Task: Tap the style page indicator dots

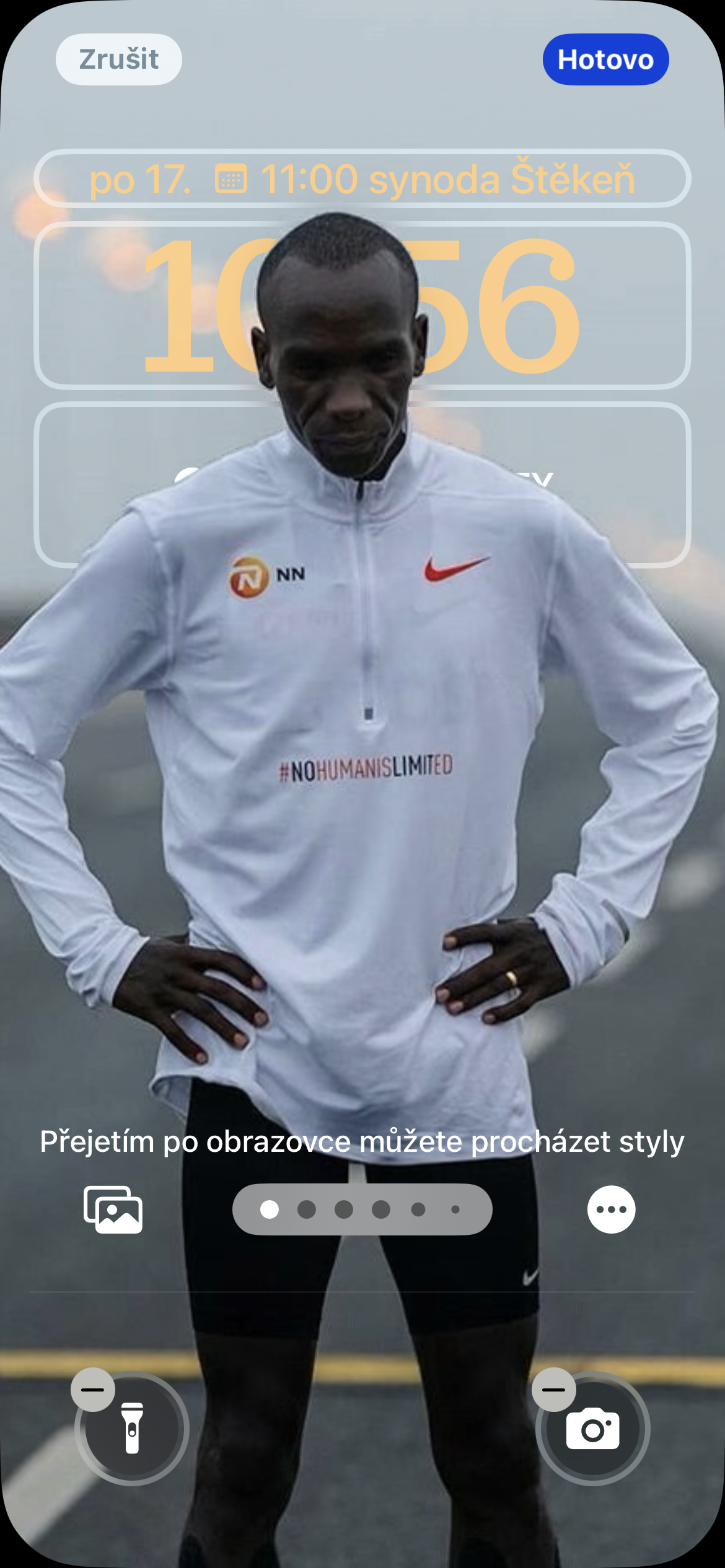Action: click(362, 1209)
